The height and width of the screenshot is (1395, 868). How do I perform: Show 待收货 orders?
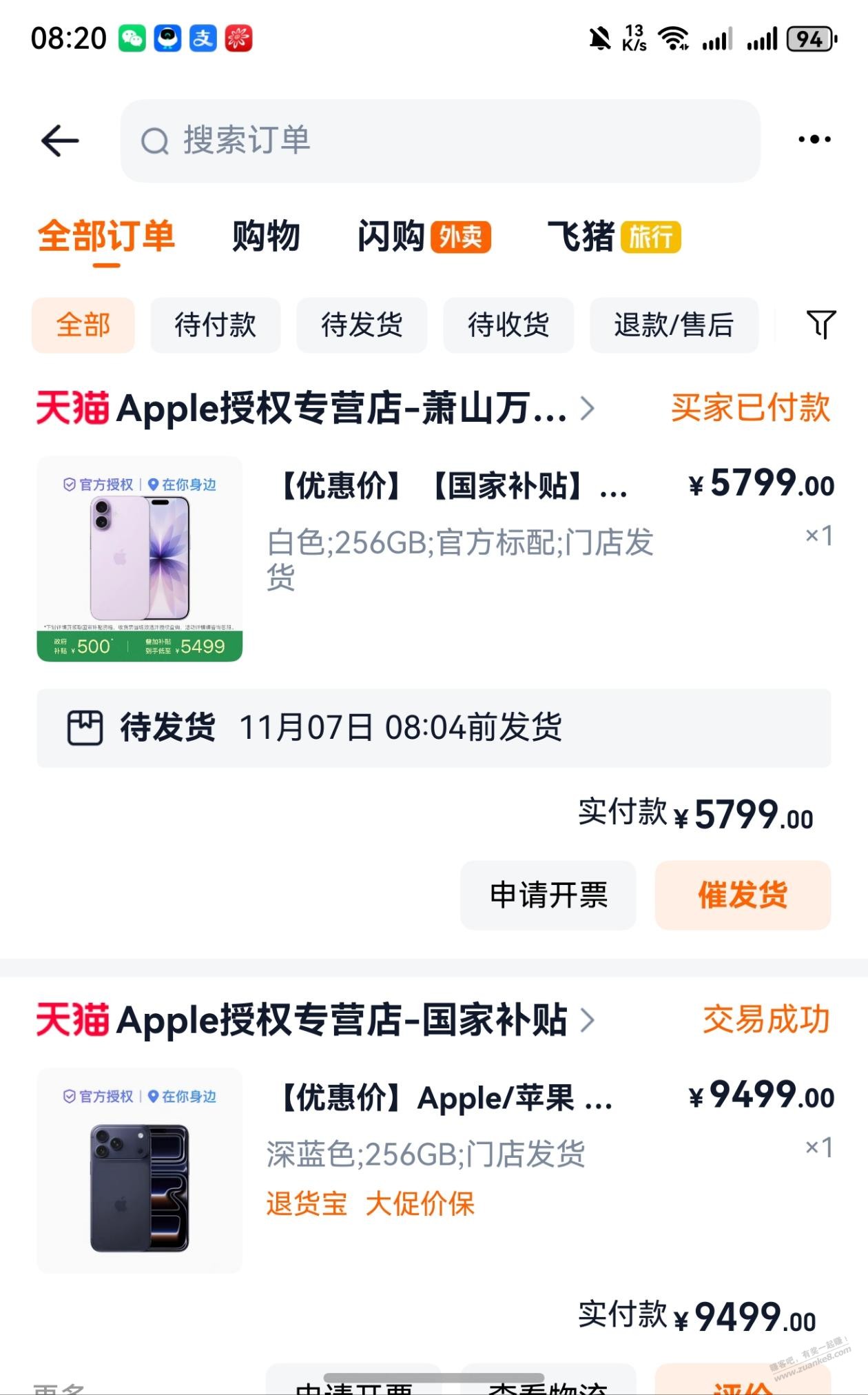[x=508, y=325]
